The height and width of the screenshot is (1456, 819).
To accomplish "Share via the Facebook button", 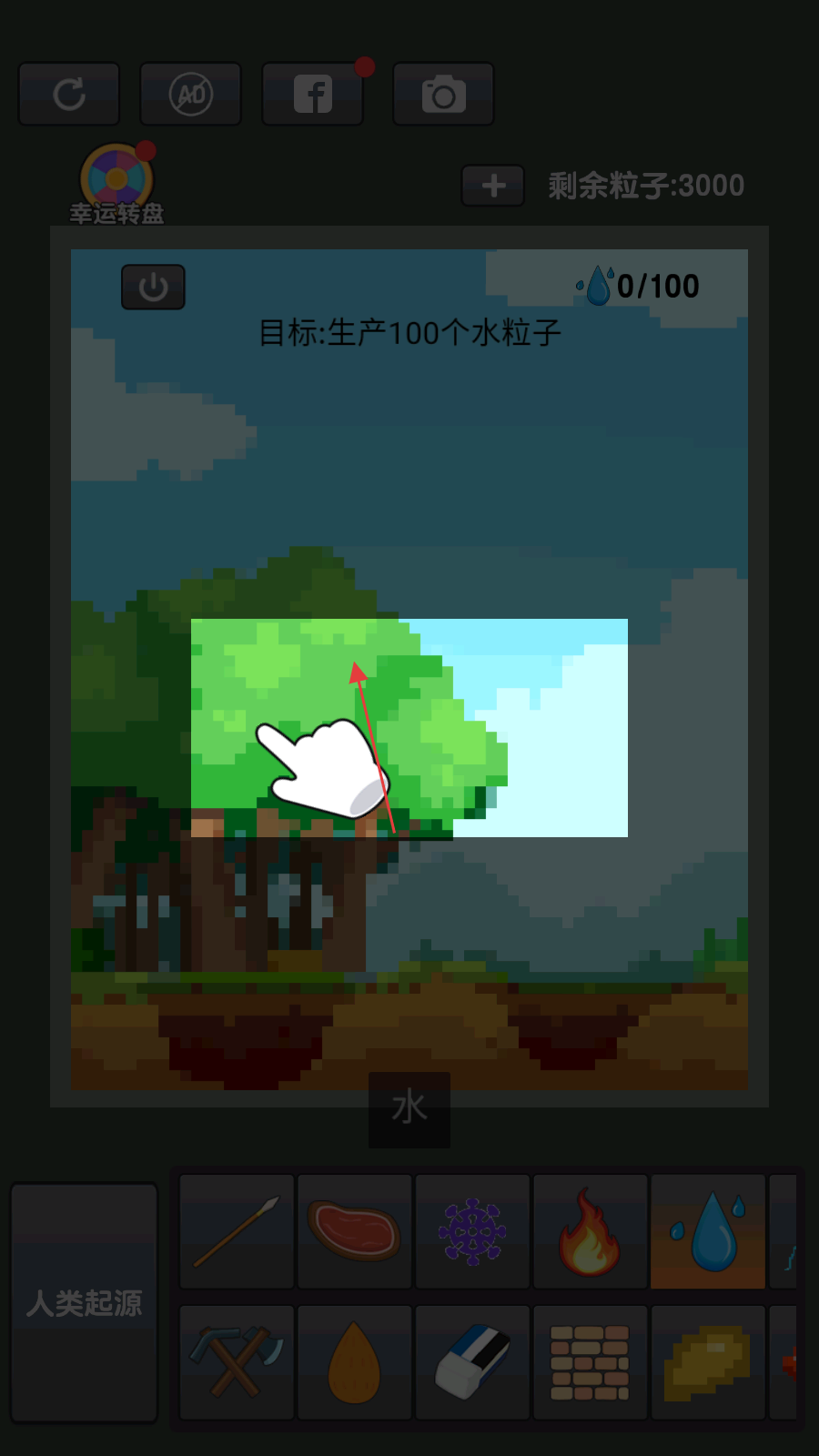I will pos(313,94).
